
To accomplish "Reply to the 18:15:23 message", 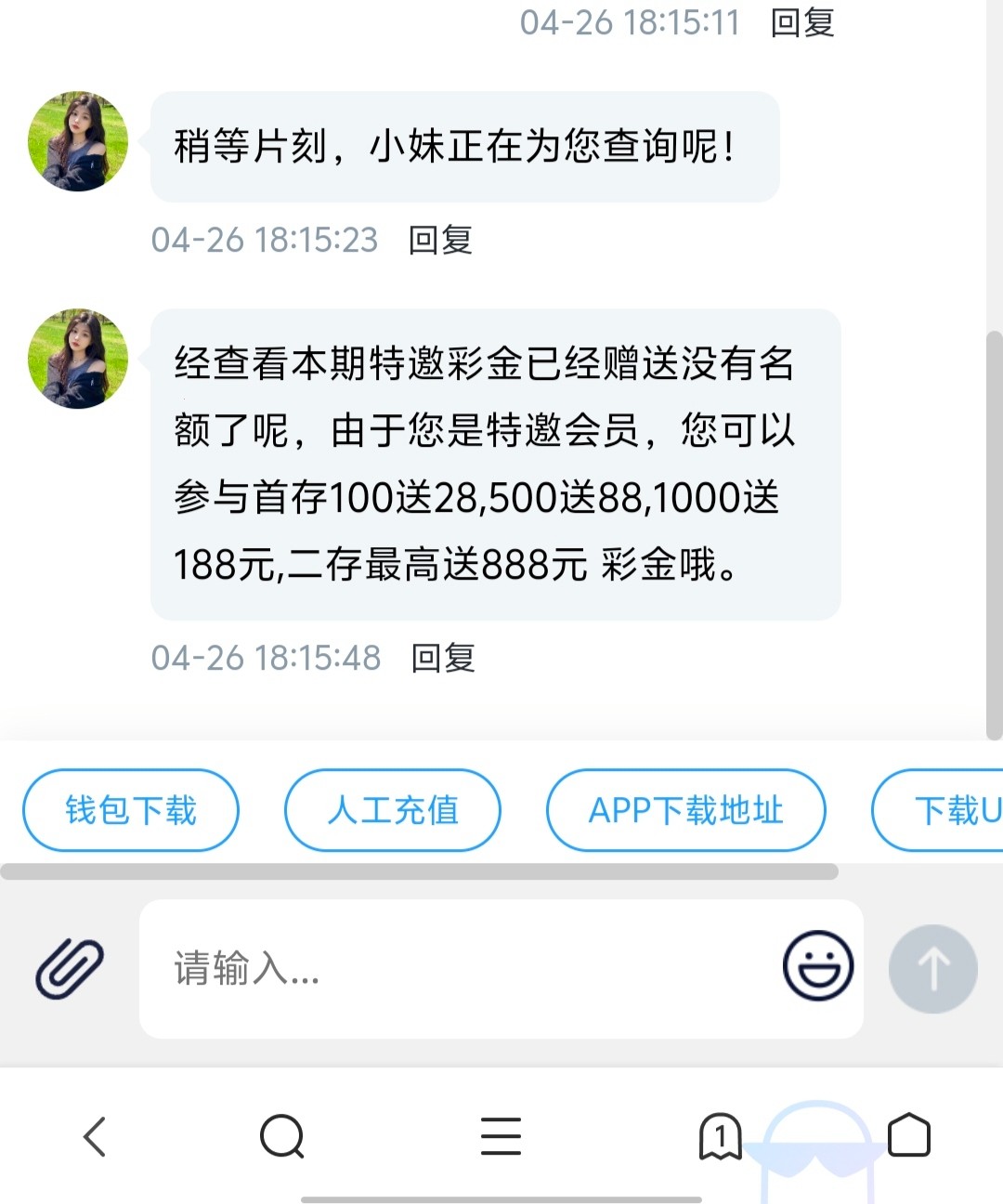I will coord(440,241).
